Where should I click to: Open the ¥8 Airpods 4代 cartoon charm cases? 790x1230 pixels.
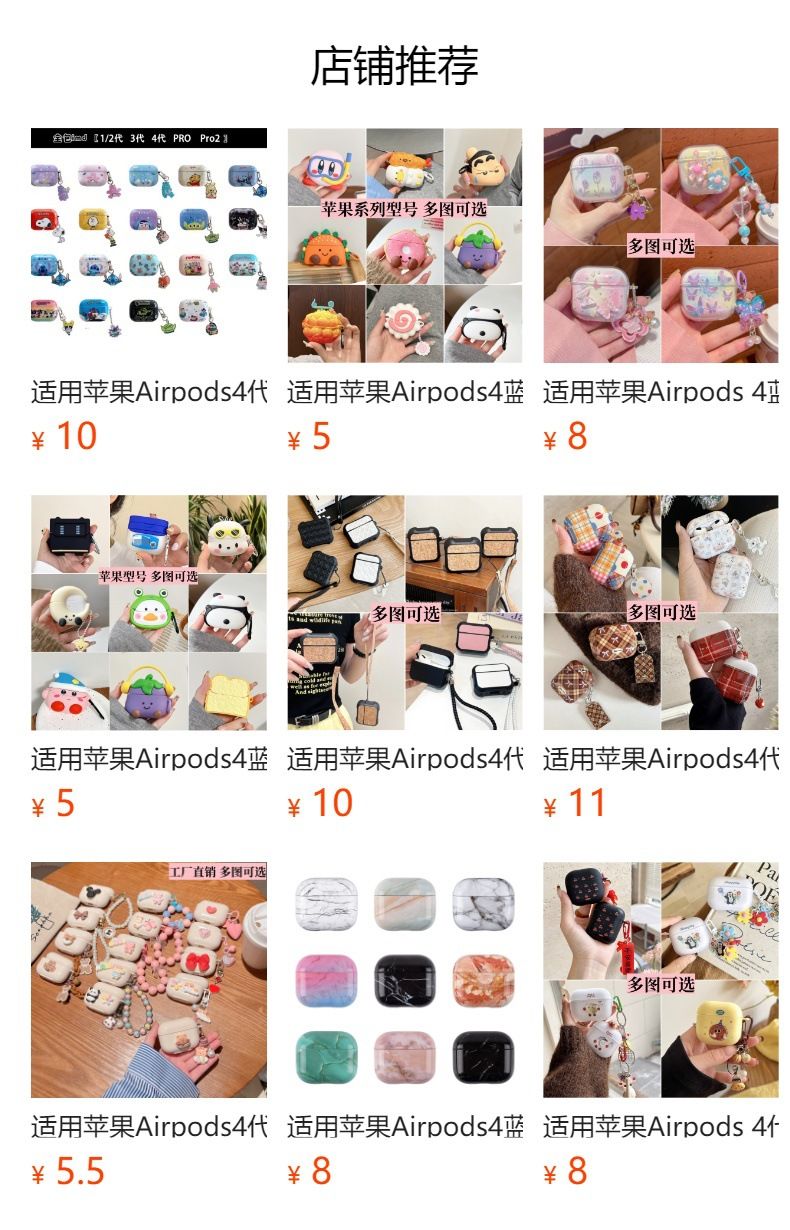[x=660, y=980]
